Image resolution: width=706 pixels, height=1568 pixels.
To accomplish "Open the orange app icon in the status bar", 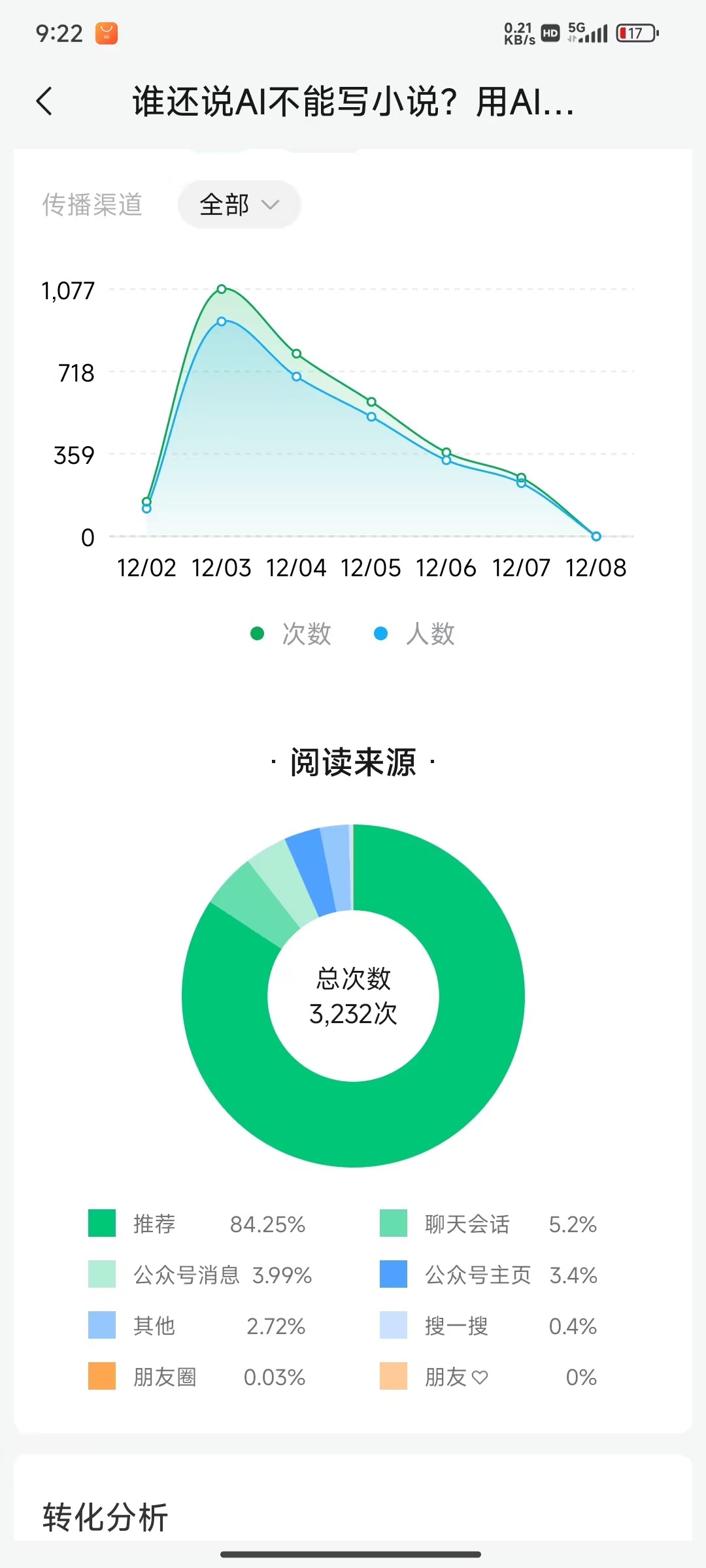I will click(105, 31).
